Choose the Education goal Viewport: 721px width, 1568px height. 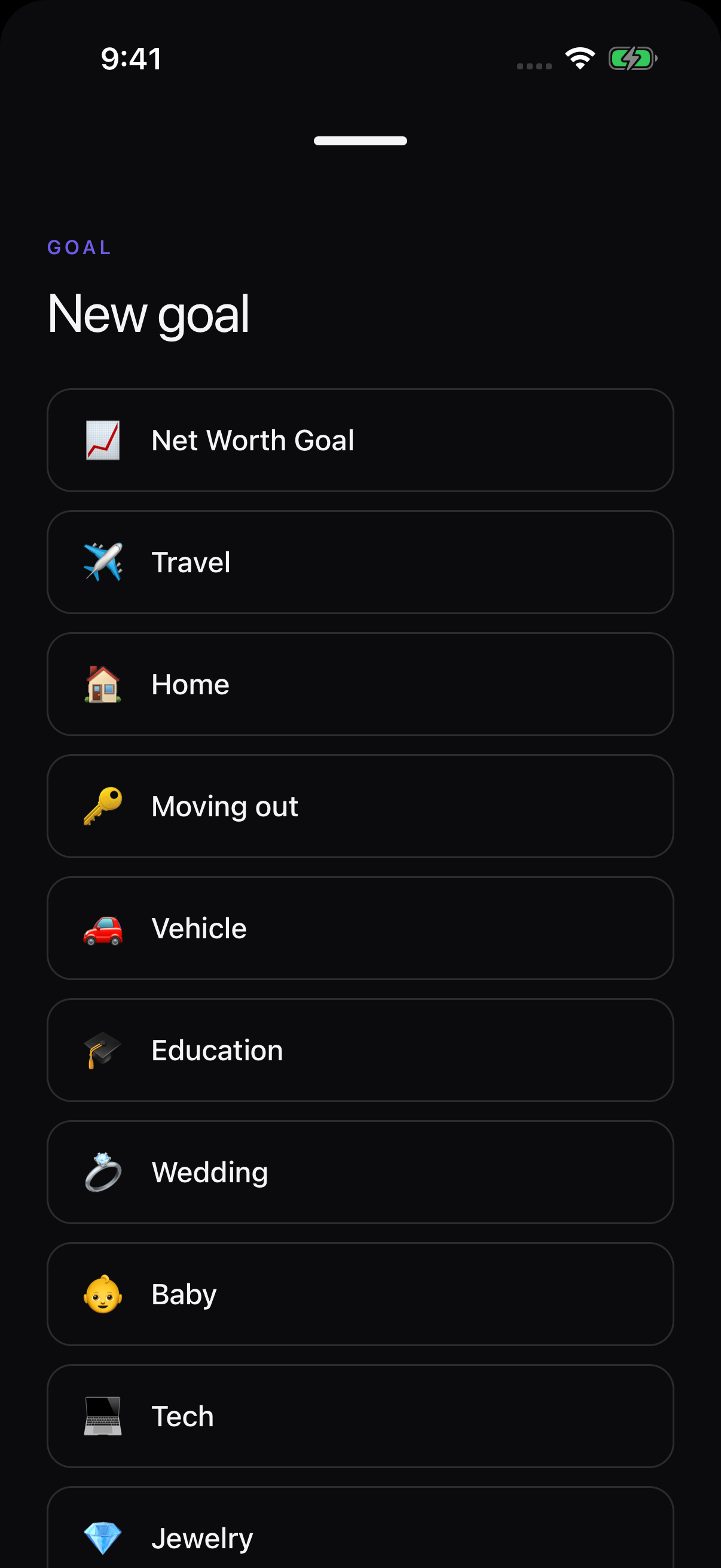pos(360,1050)
